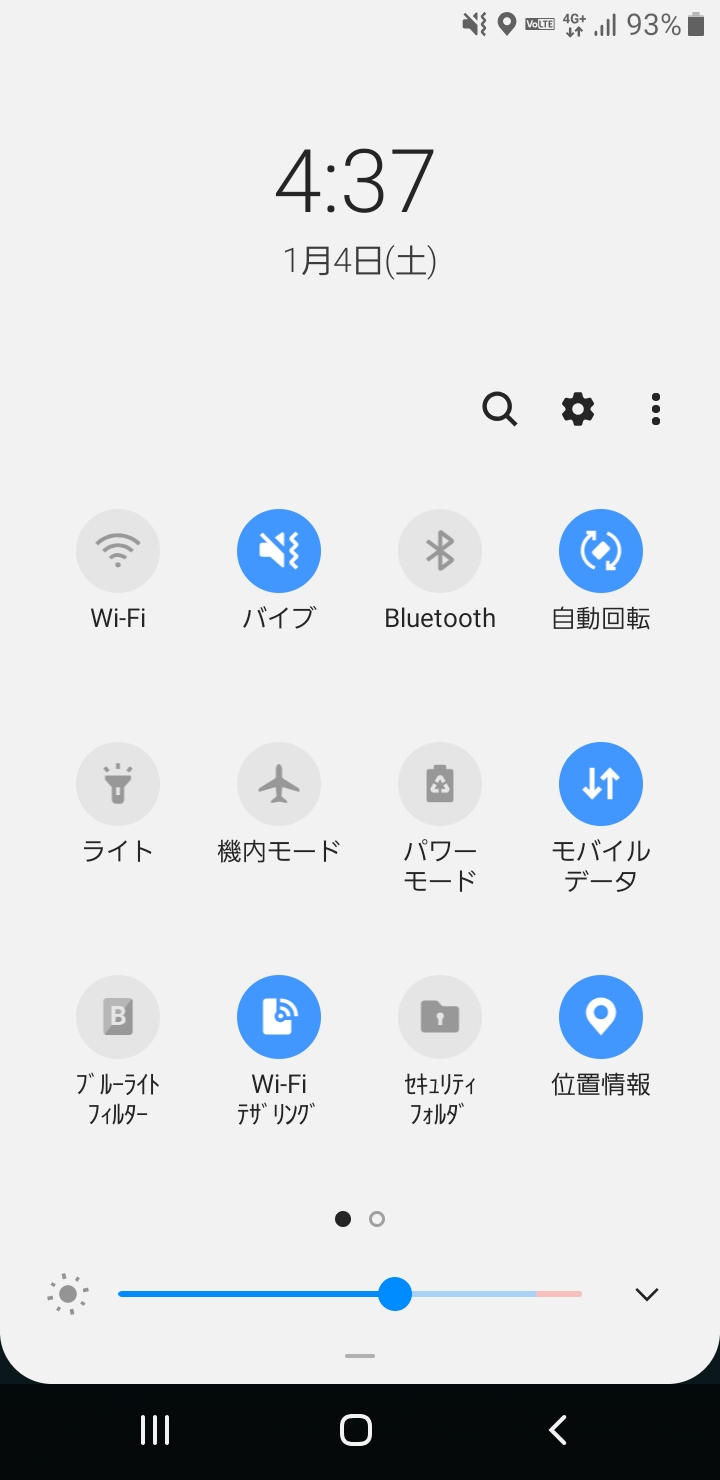Toggle the パワーモード tile
This screenshot has width=720, height=1480.
pos(440,784)
